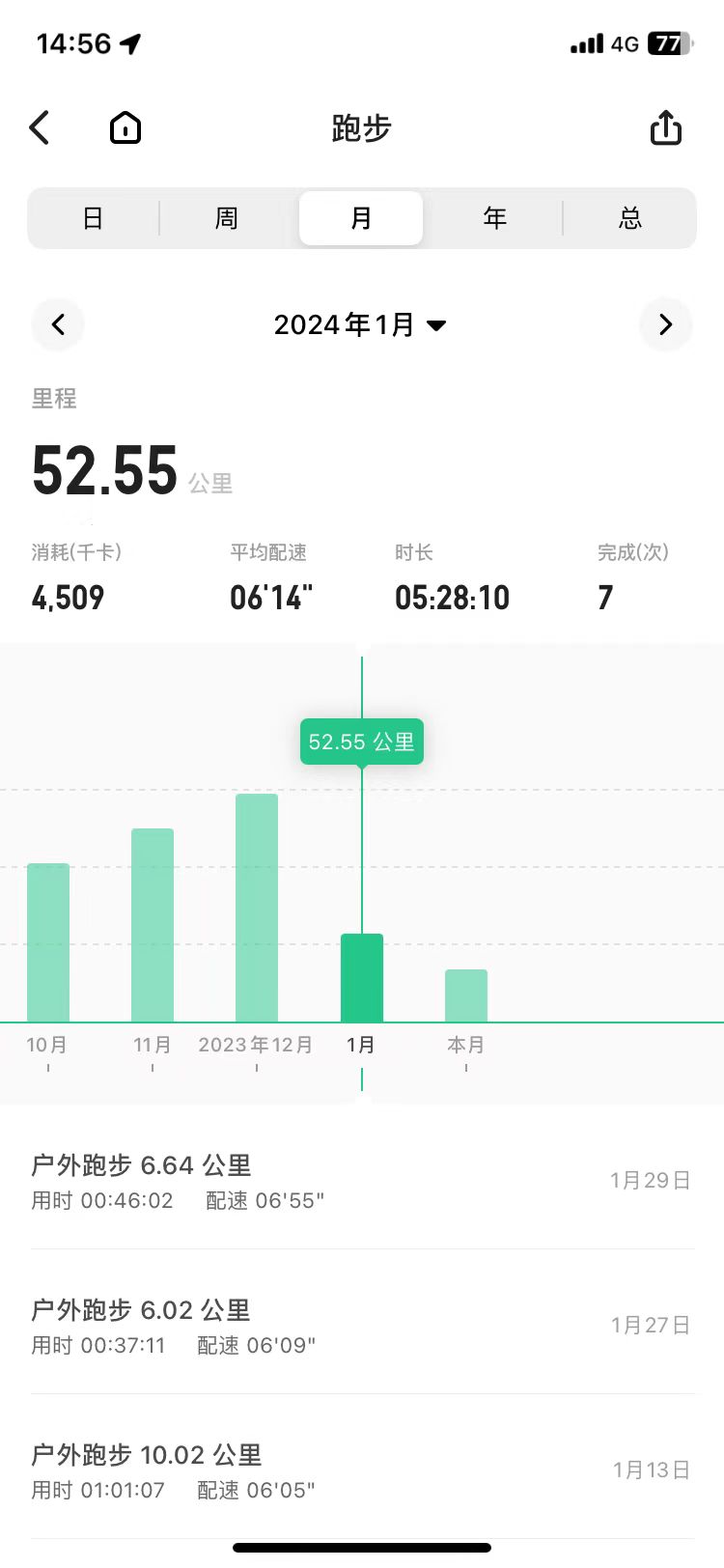724x1568 pixels.
Task: Open the 2024年1月 month dropdown
Action: (361, 324)
